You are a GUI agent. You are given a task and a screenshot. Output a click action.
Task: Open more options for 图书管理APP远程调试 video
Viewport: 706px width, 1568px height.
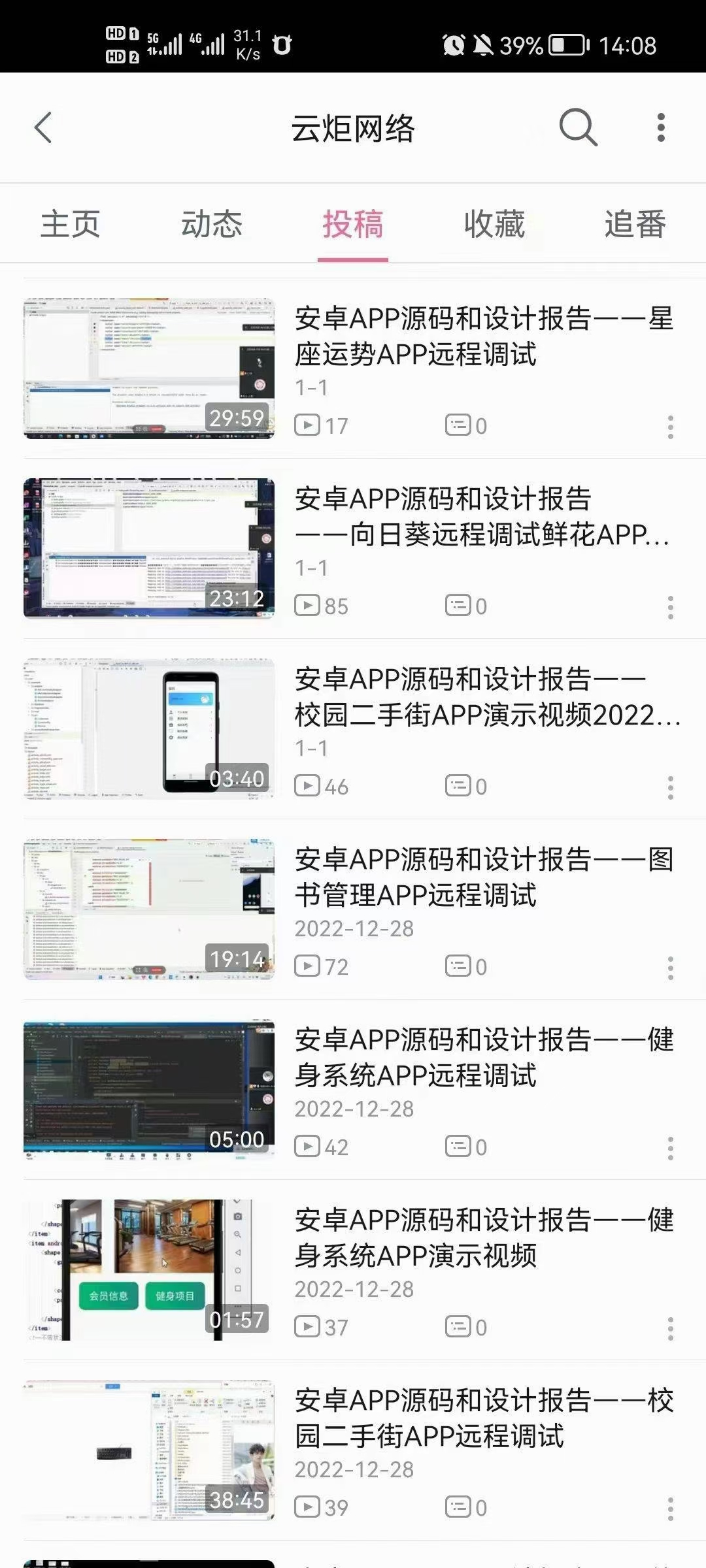670,968
